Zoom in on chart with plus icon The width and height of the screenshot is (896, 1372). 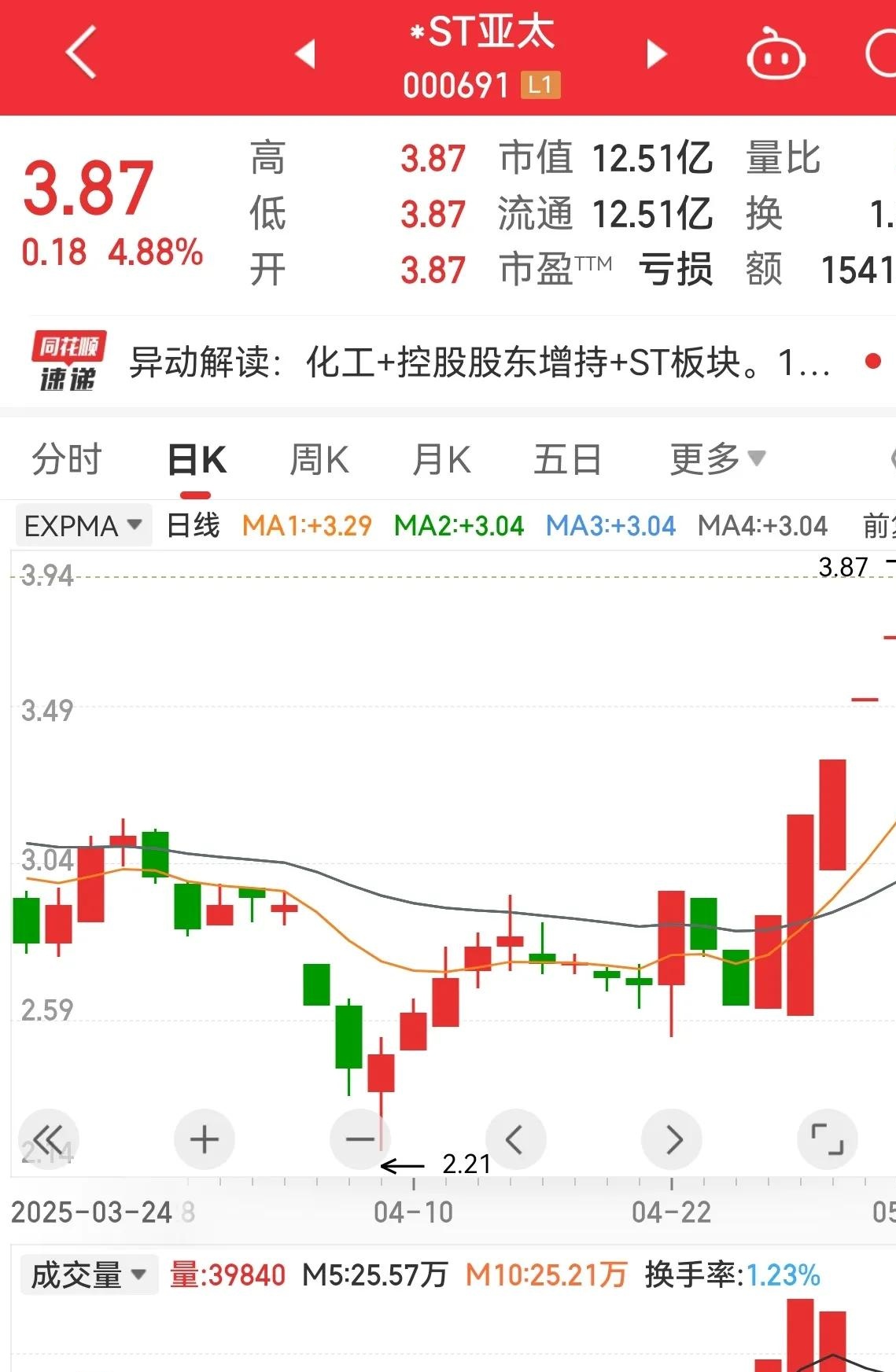(204, 1138)
